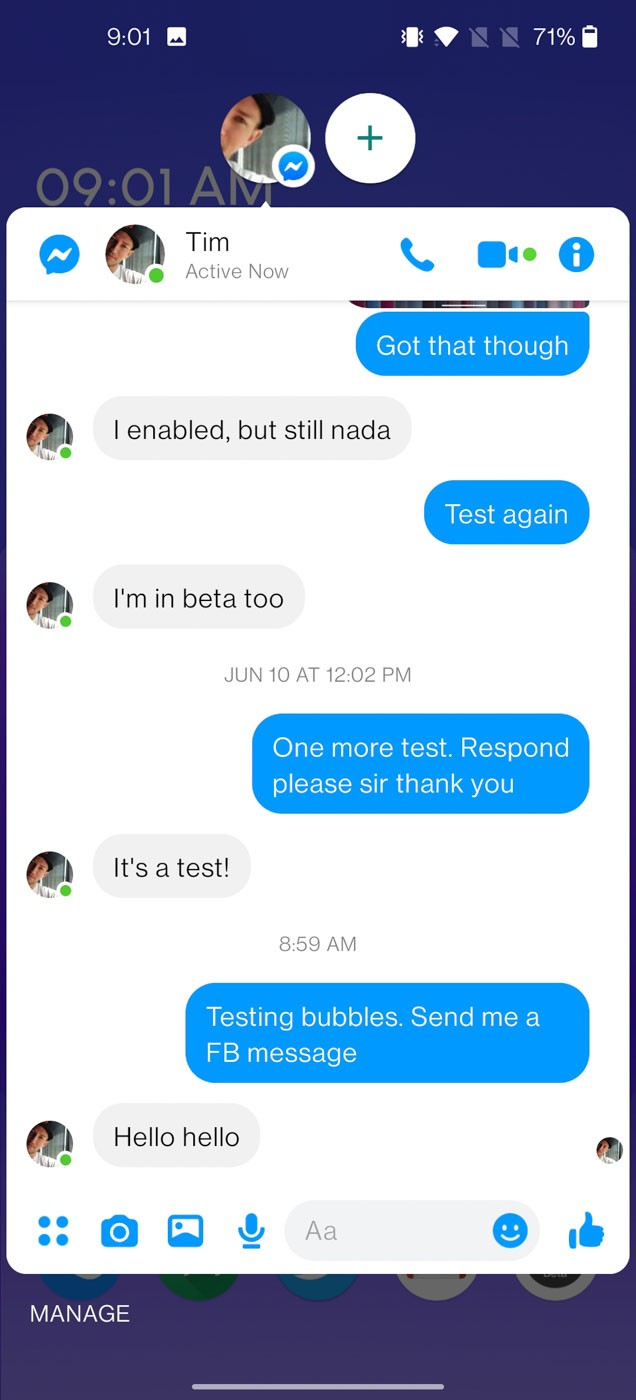This screenshot has height=1400, width=636.
Task: Open Tim's profile picture in the header
Action: [135, 255]
